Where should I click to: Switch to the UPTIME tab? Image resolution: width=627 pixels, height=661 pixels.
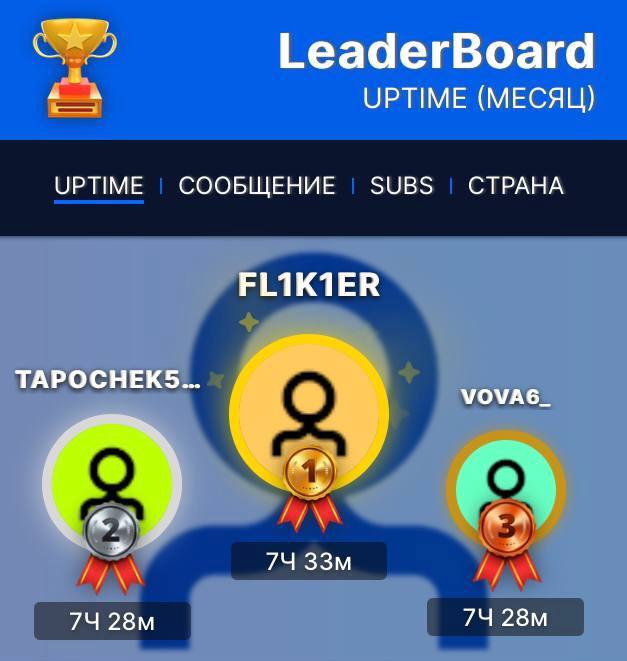(x=98, y=186)
